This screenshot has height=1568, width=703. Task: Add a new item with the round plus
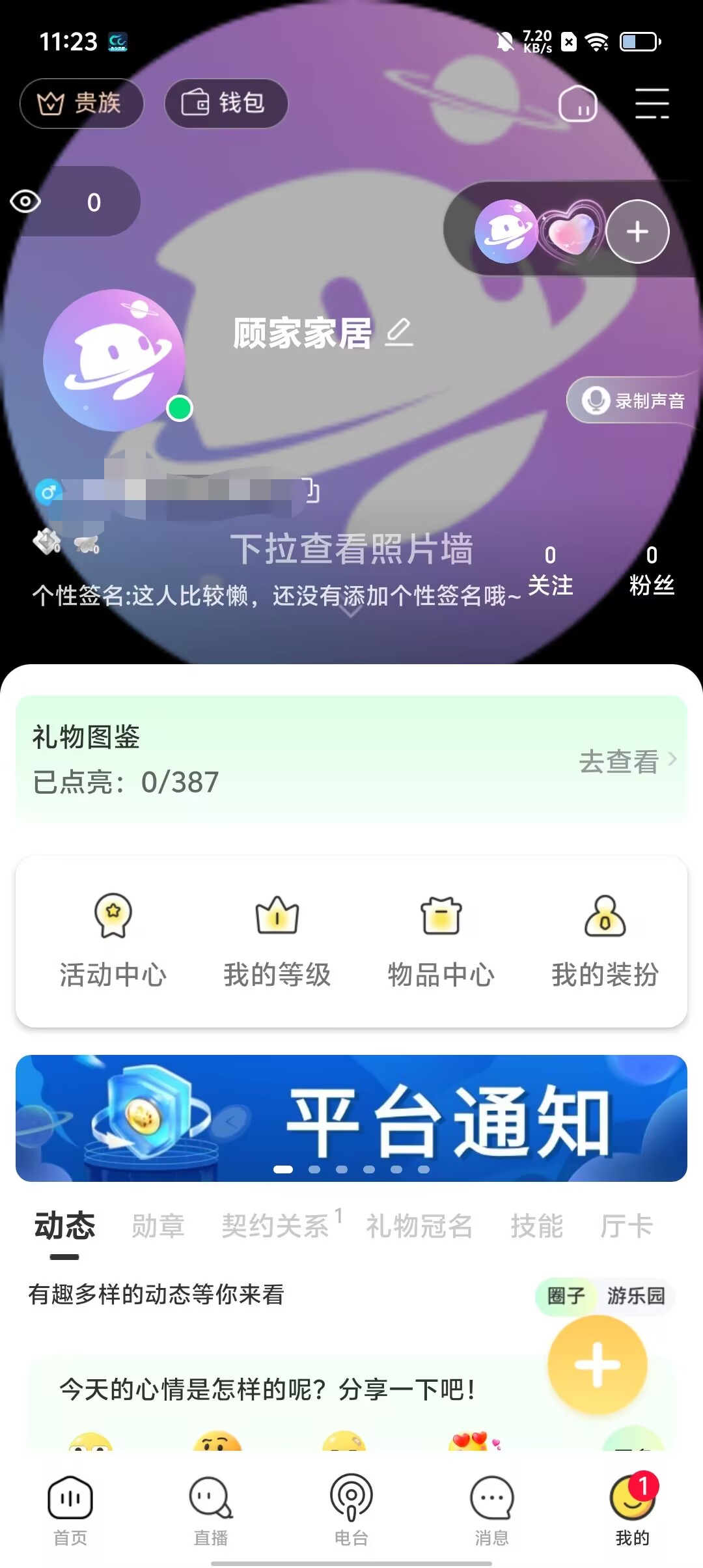637,231
